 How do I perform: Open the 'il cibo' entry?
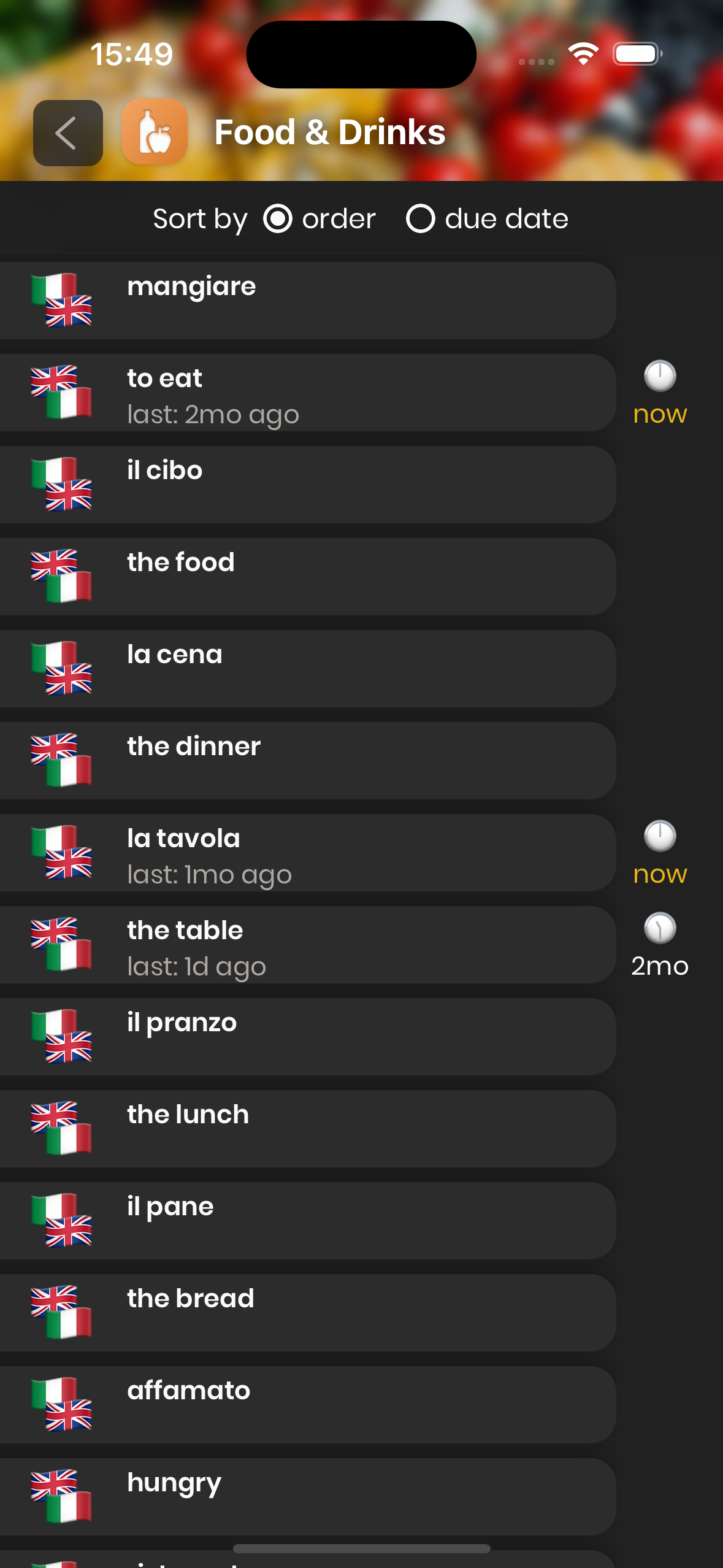(308, 485)
